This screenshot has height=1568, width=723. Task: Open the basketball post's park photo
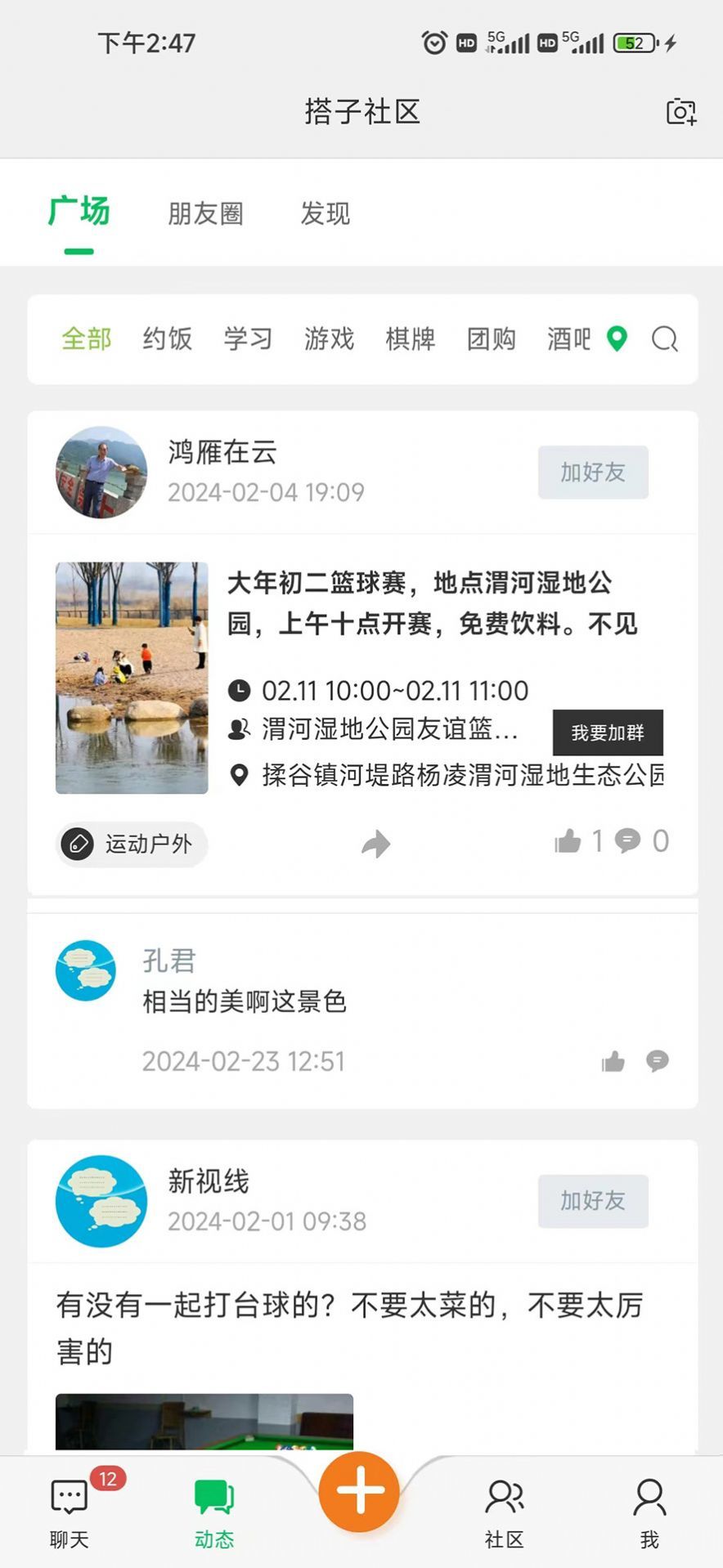(x=131, y=678)
